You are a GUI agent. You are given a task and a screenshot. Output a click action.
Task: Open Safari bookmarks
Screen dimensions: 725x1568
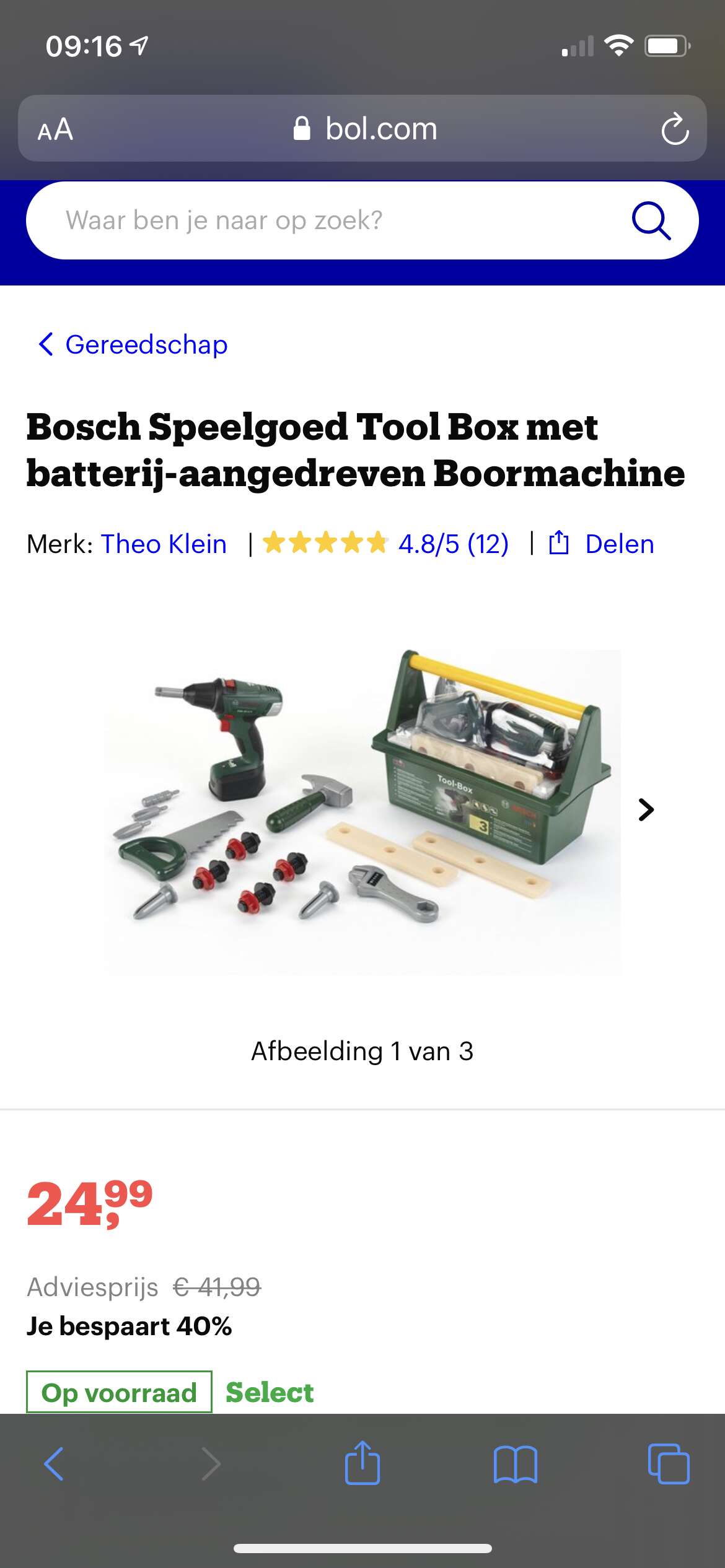tap(516, 1464)
